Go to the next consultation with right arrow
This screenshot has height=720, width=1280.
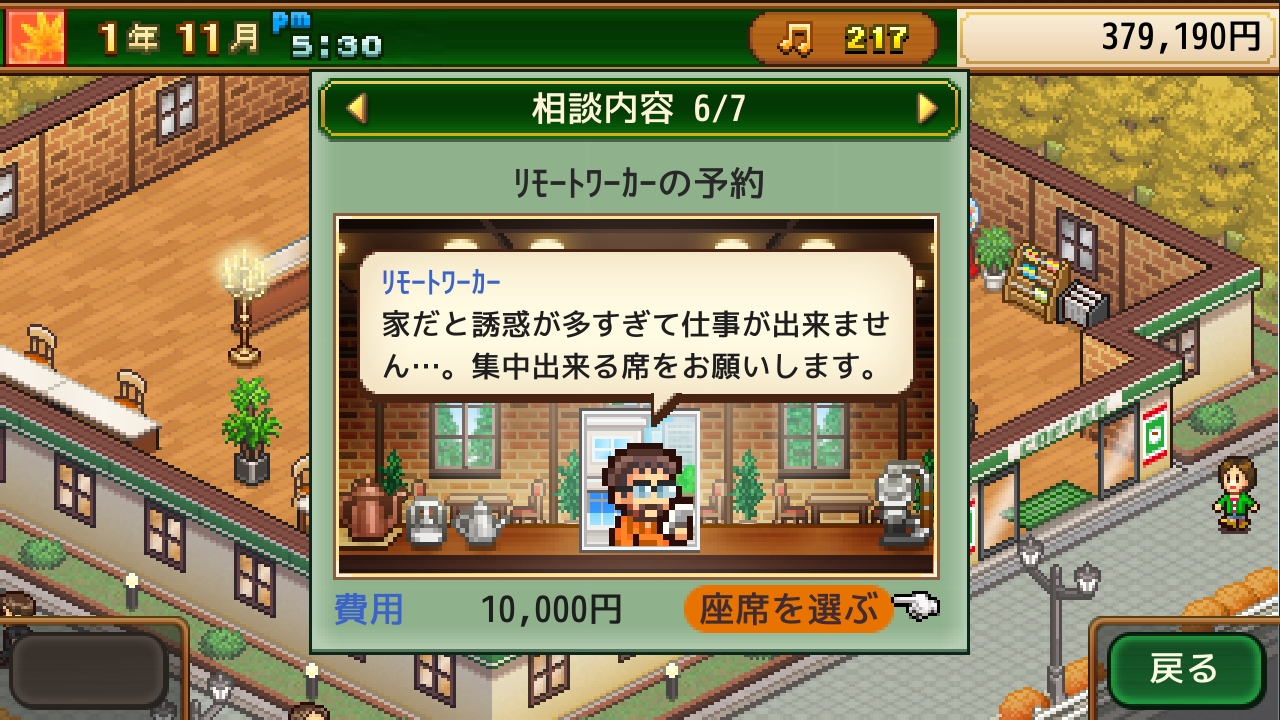pos(927,108)
